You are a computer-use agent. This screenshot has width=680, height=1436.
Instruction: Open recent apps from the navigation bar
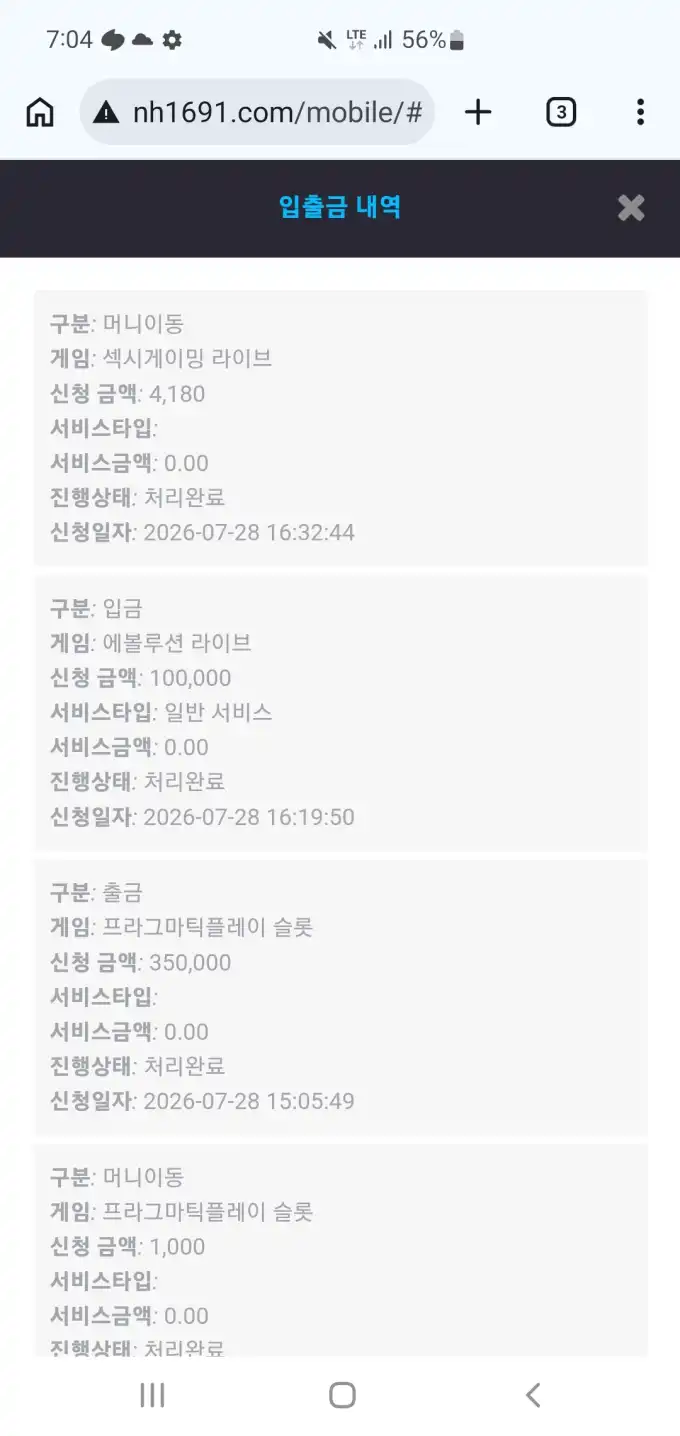(x=152, y=1395)
